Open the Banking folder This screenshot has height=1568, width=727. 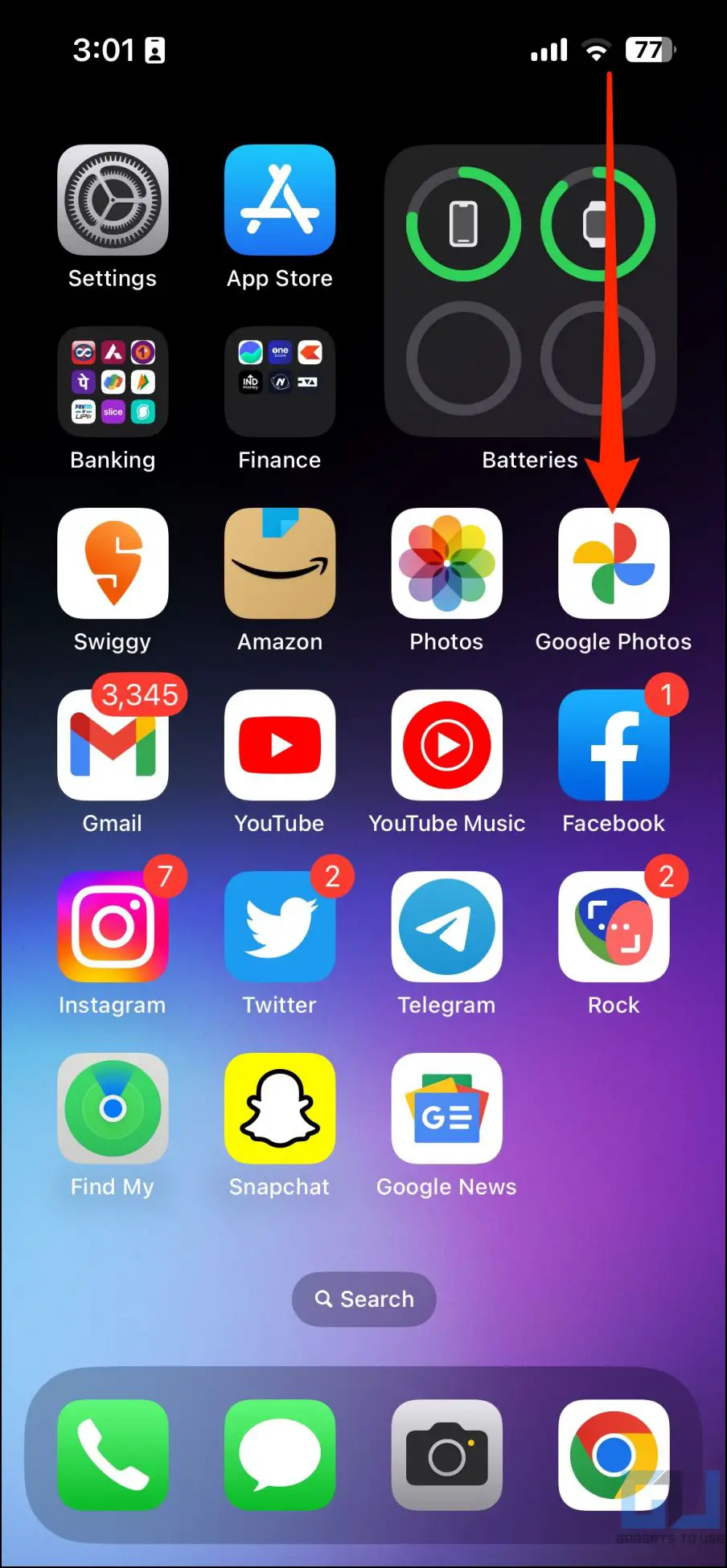(113, 382)
